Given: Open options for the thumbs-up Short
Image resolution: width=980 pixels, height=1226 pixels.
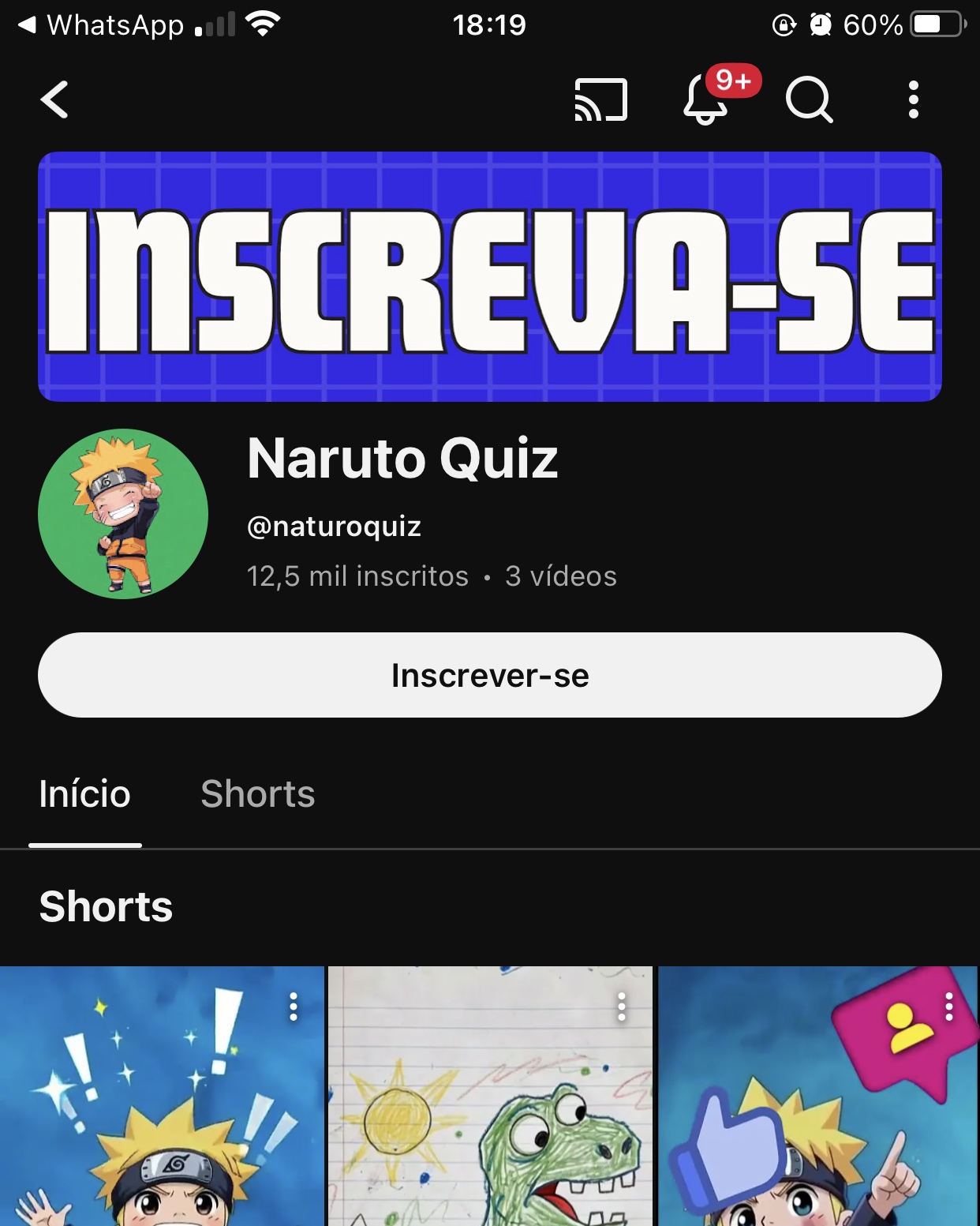Looking at the screenshot, I should point(948,1007).
